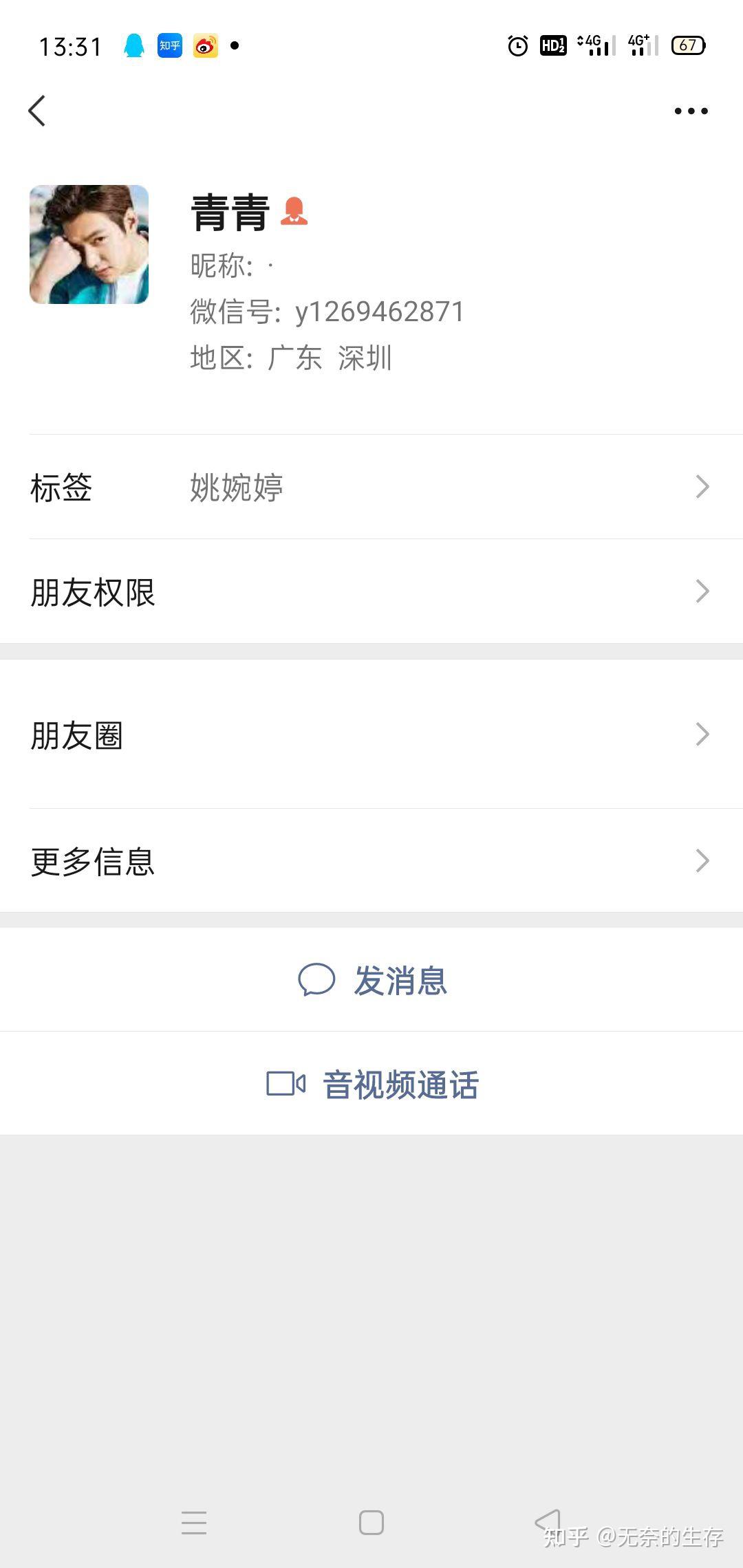This screenshot has width=743, height=1568.
Task: Open this contact's 朋友圈
Action: pyautogui.click(x=371, y=734)
